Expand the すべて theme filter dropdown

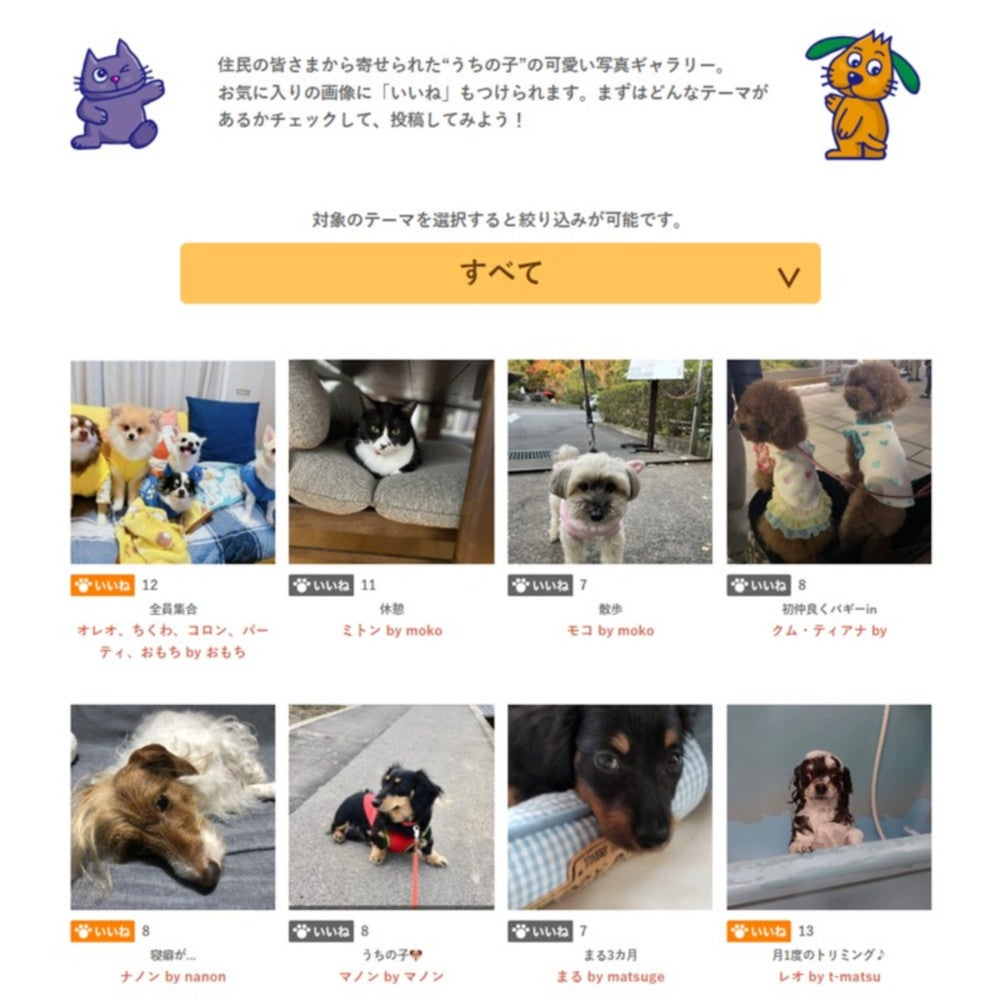click(x=500, y=273)
